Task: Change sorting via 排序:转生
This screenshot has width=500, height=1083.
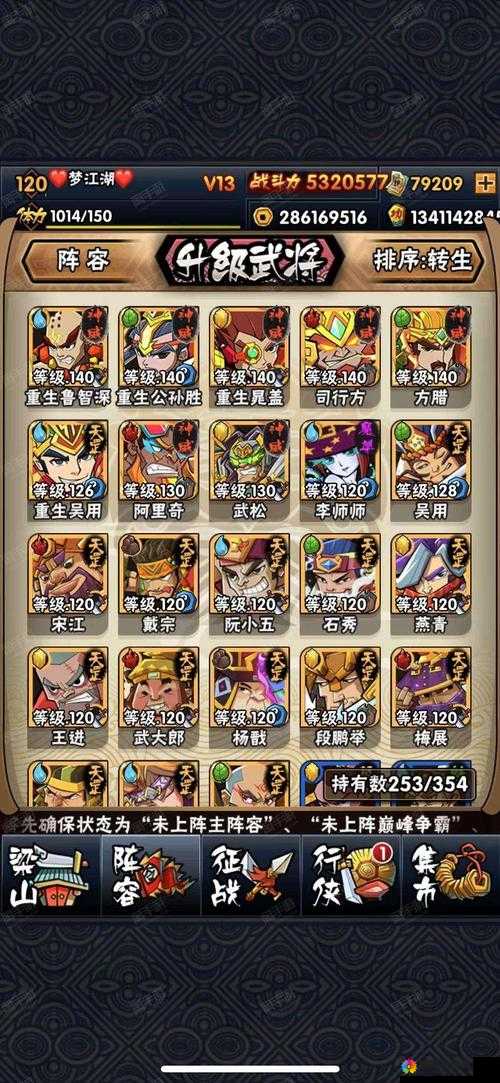Action: click(x=423, y=260)
